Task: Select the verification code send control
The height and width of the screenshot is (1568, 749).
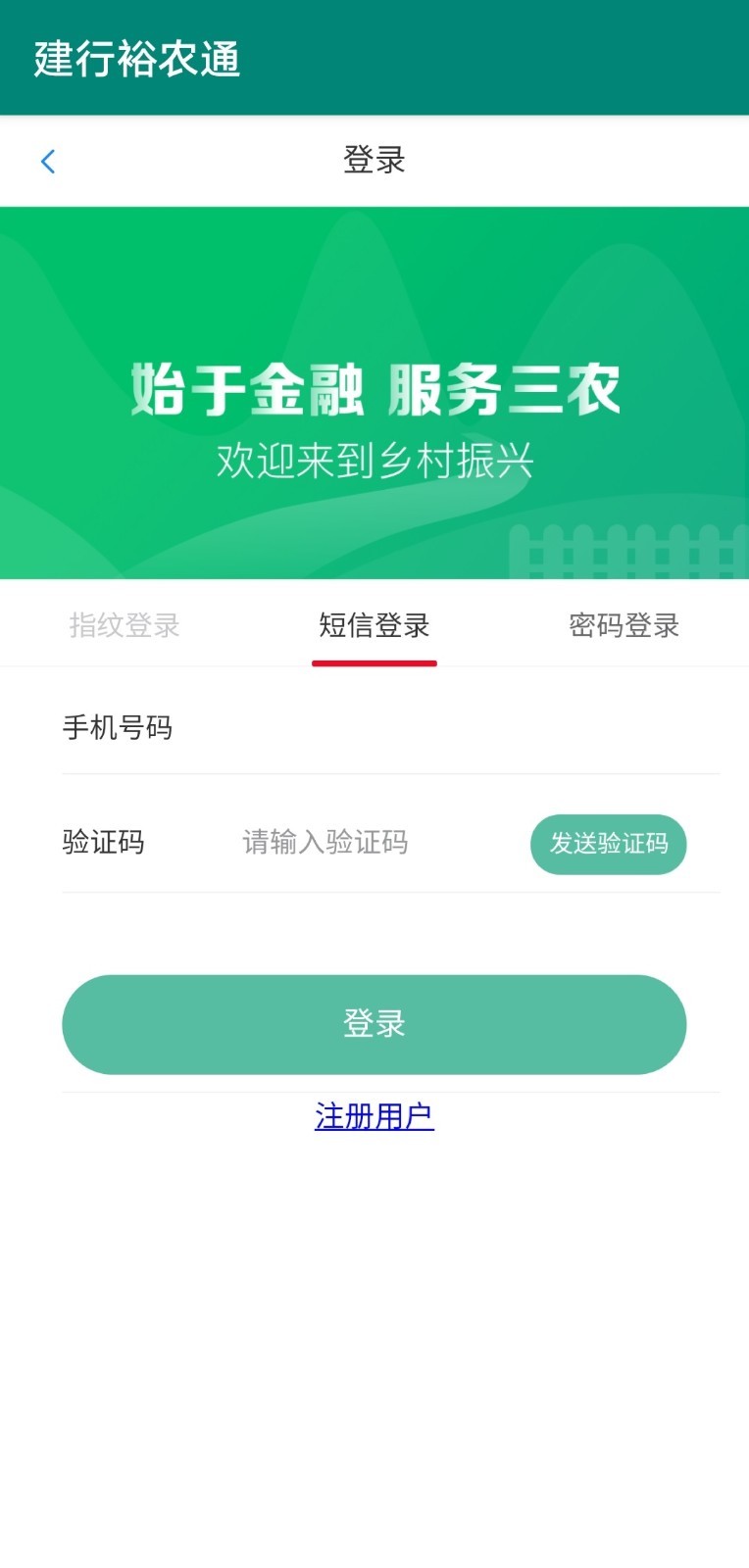Action: (608, 844)
